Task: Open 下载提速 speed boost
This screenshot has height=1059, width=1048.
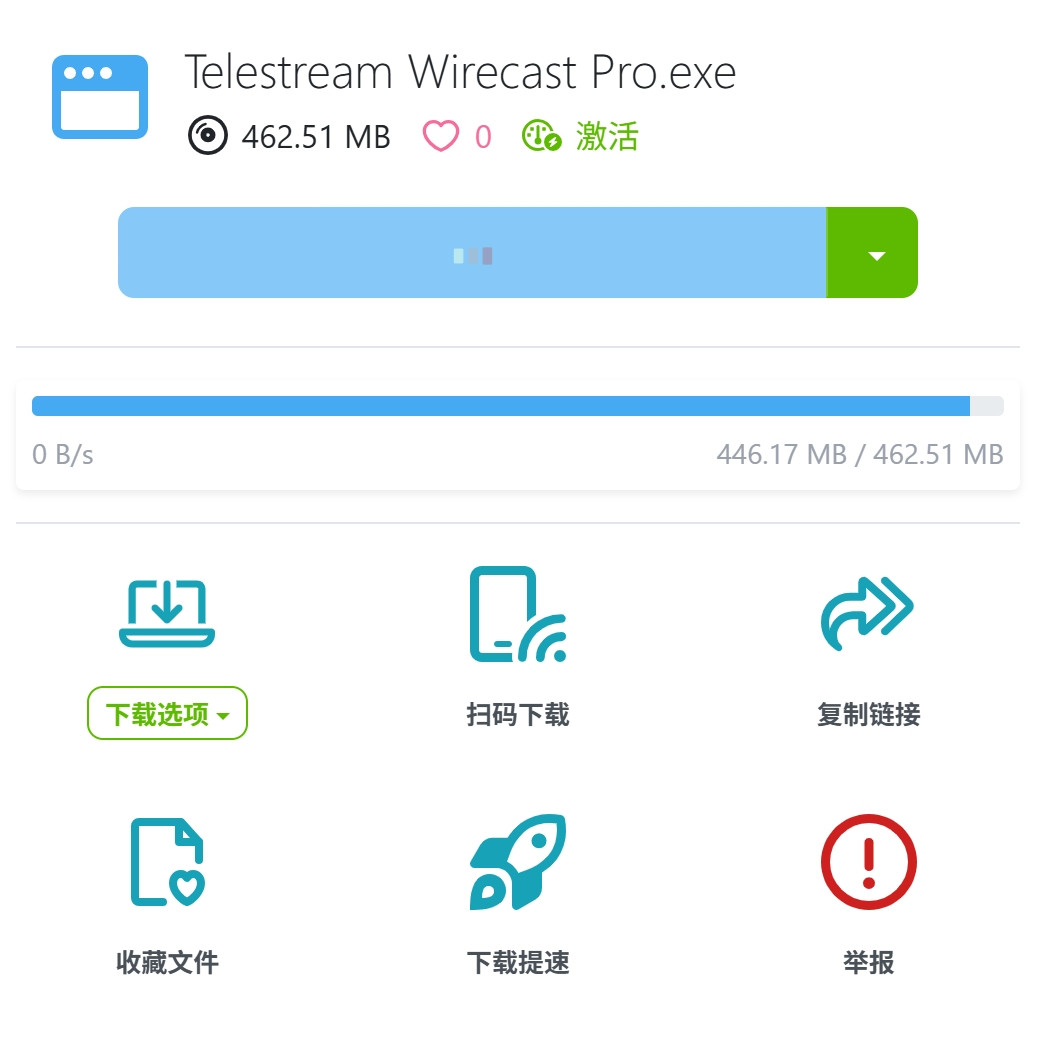Action: click(x=518, y=890)
